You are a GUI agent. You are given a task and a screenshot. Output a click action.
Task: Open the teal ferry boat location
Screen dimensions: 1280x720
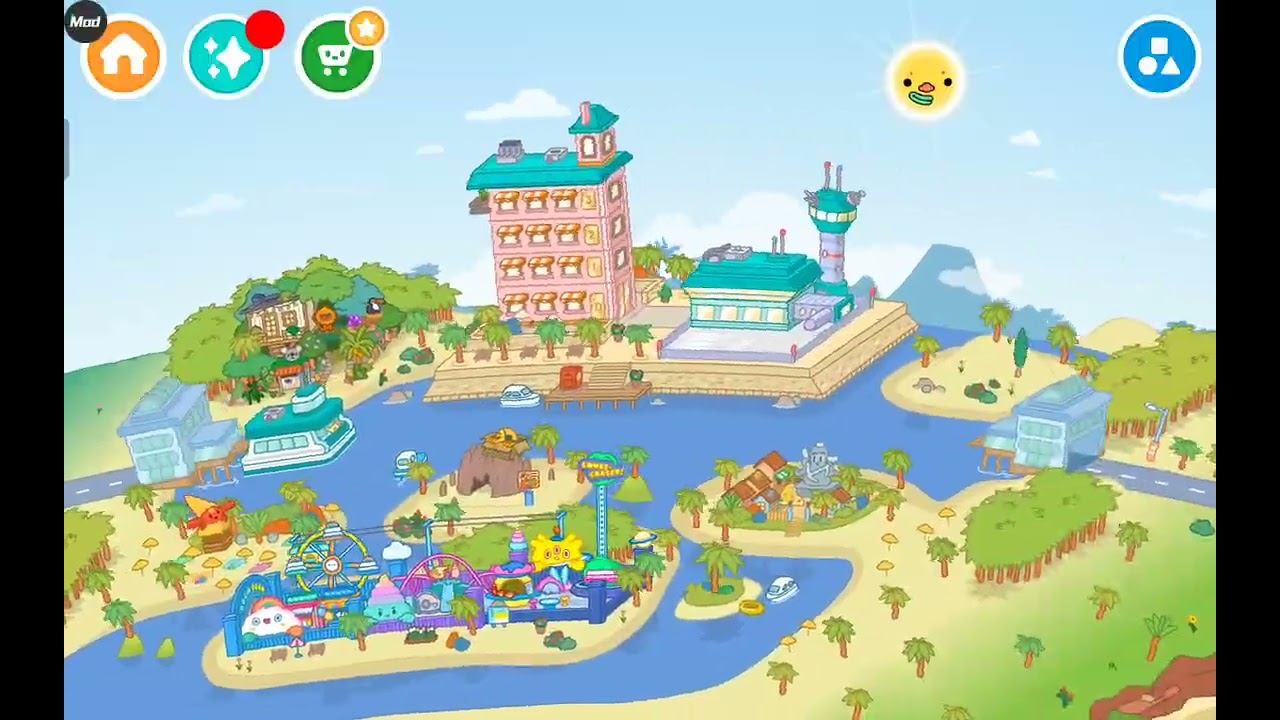(x=298, y=432)
